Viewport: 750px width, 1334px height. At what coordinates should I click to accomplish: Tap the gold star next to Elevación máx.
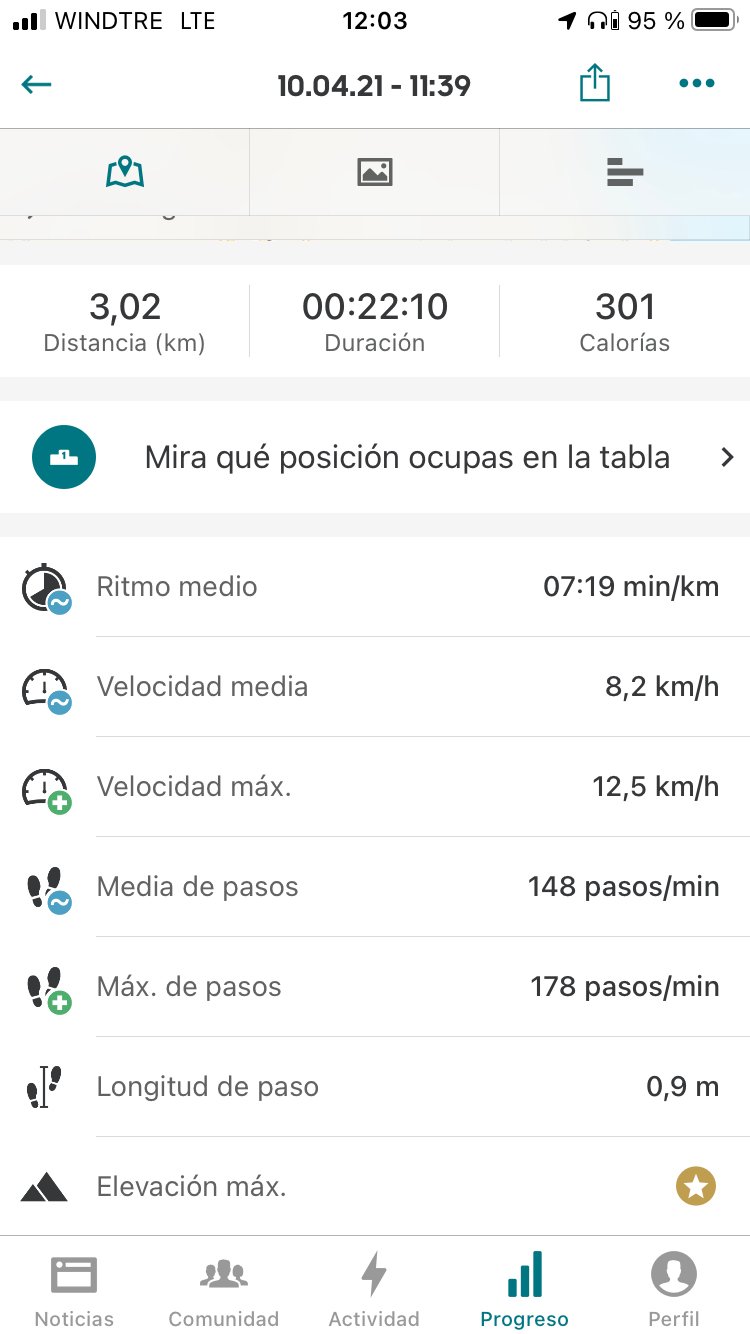pos(695,1187)
